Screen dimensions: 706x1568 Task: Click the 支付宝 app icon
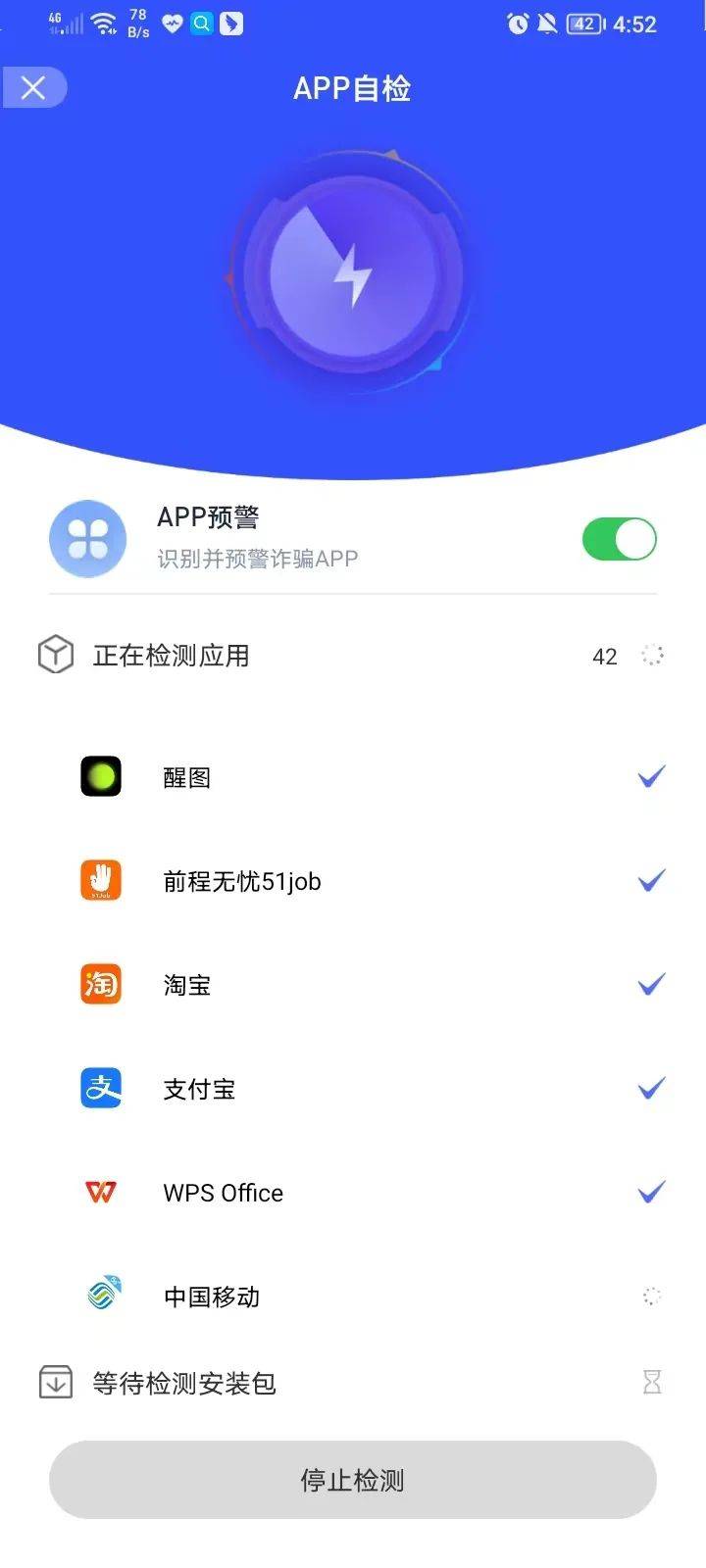coord(101,1088)
